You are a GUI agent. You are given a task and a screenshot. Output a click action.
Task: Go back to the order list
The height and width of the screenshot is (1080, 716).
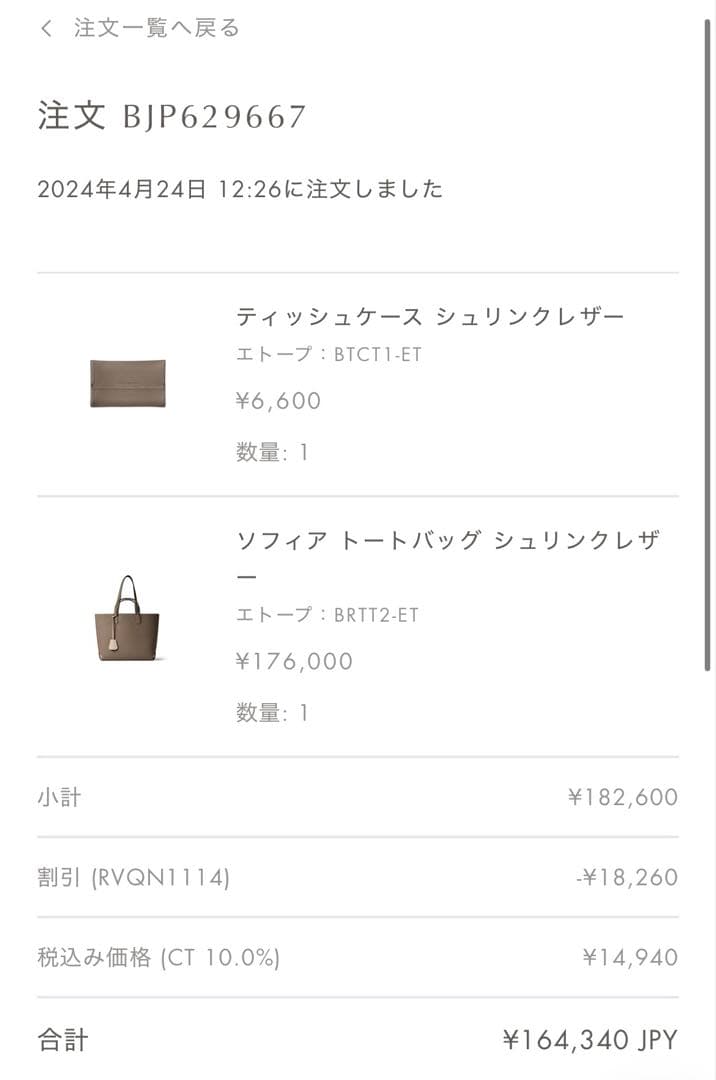coord(140,28)
